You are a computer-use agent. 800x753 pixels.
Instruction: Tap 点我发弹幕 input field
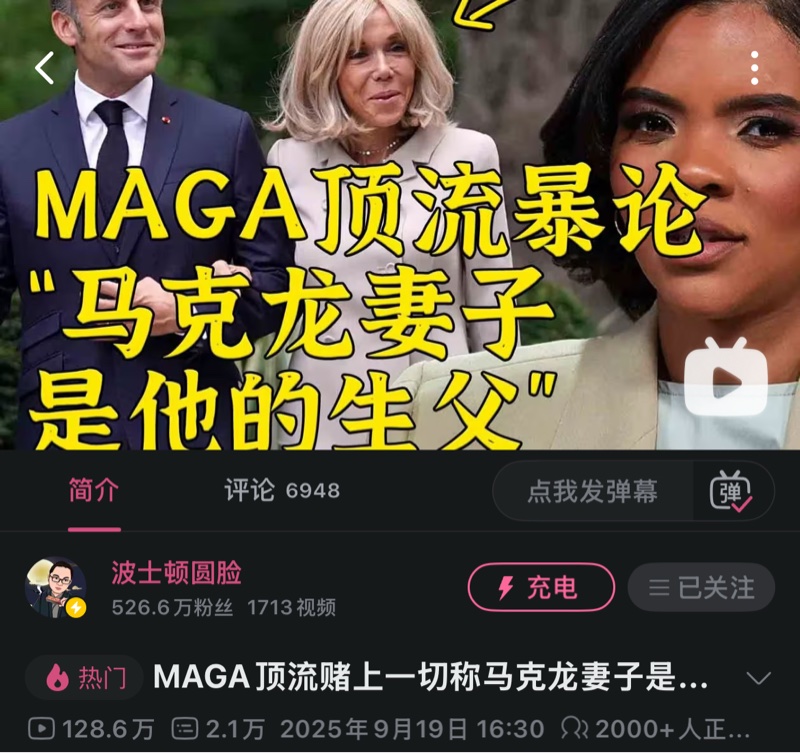(x=593, y=491)
